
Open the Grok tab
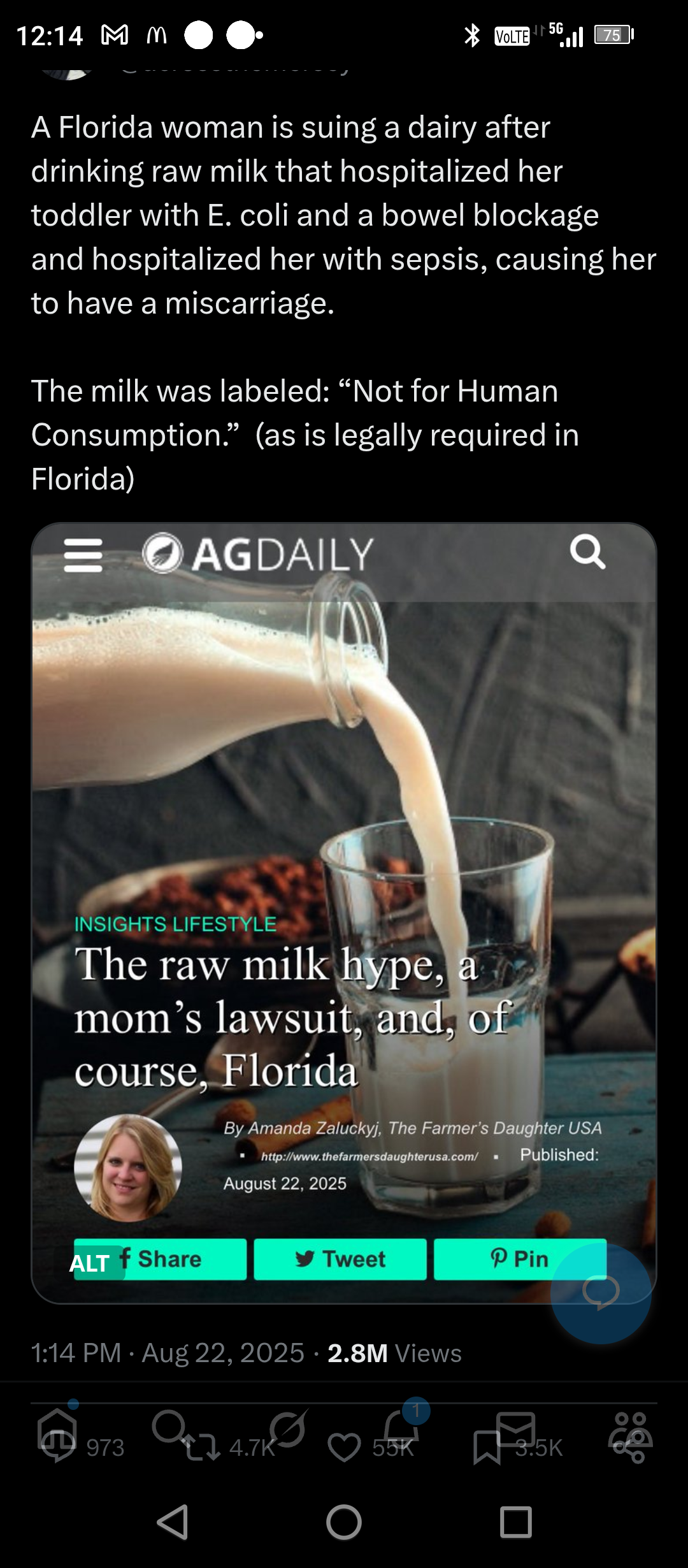(289, 1428)
